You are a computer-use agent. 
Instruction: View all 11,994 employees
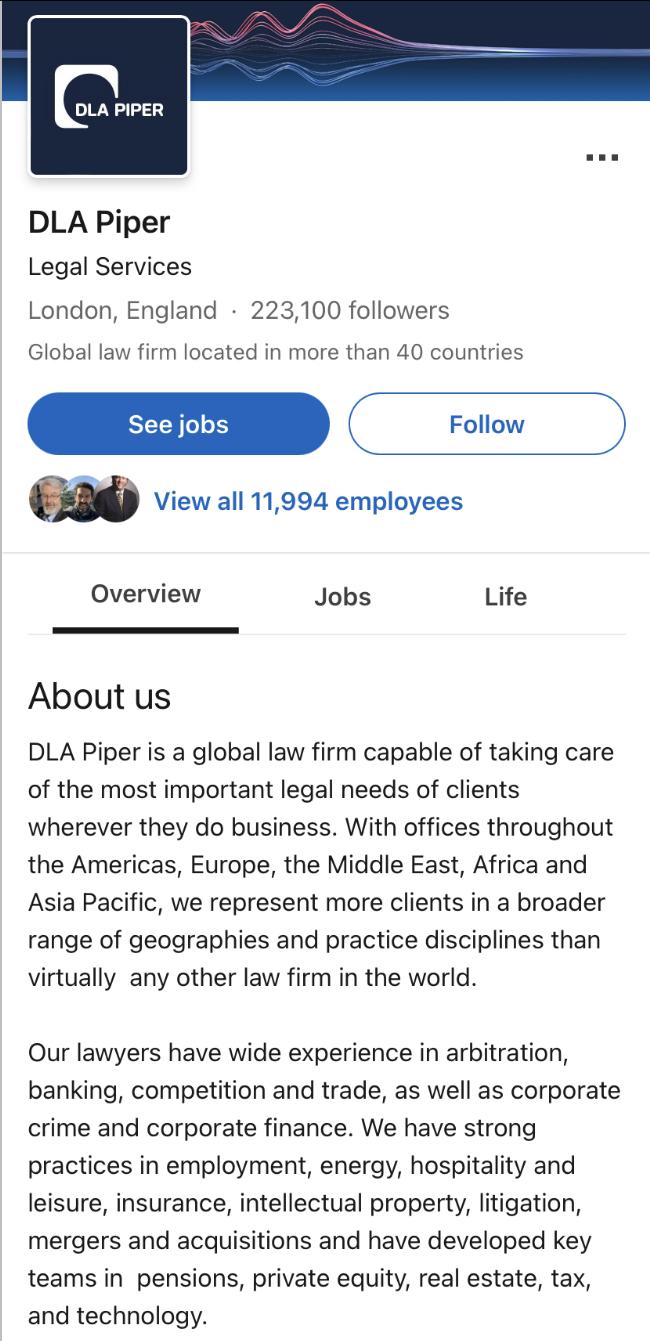point(307,501)
